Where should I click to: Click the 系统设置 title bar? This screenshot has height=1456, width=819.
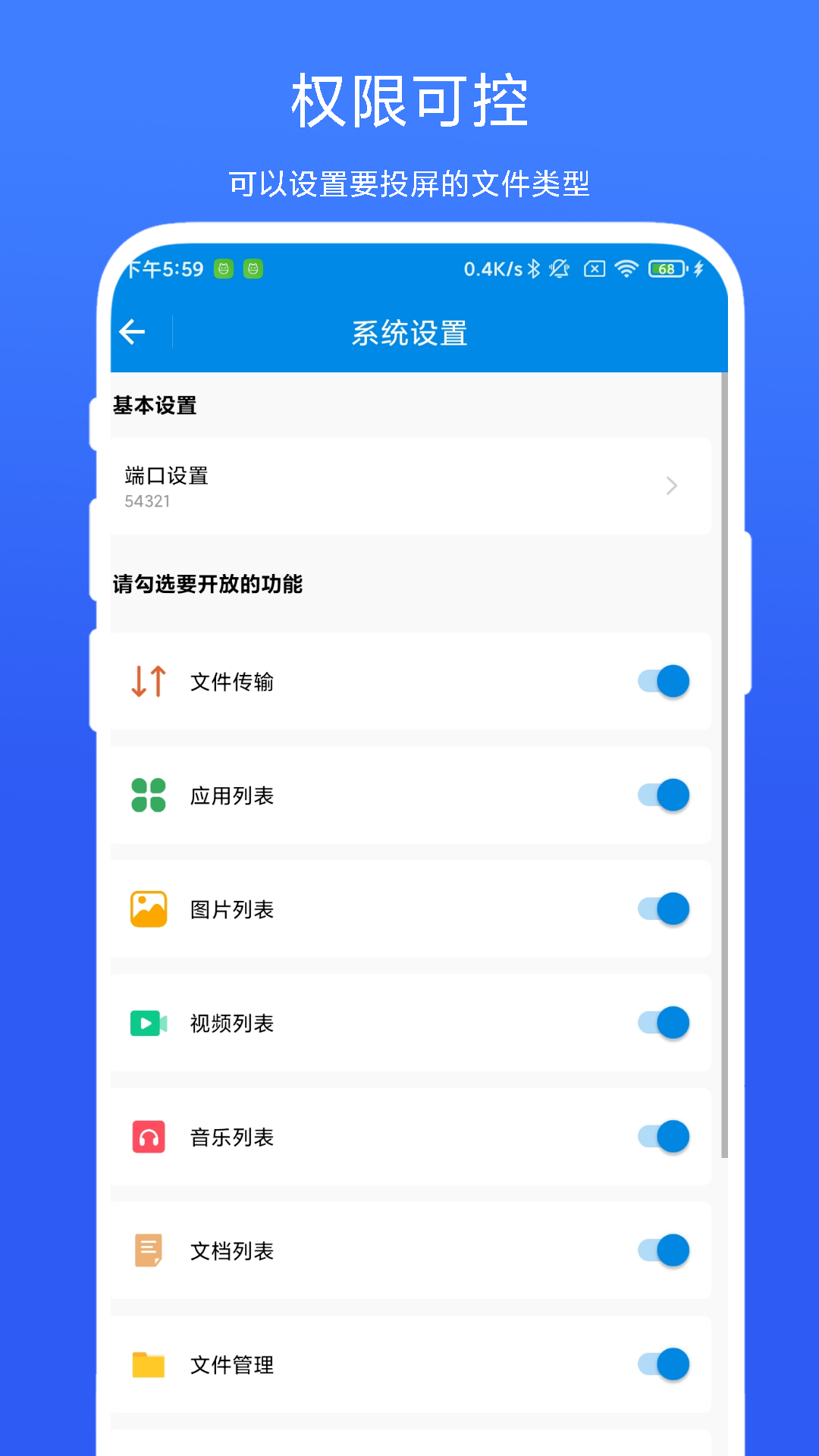tap(409, 331)
